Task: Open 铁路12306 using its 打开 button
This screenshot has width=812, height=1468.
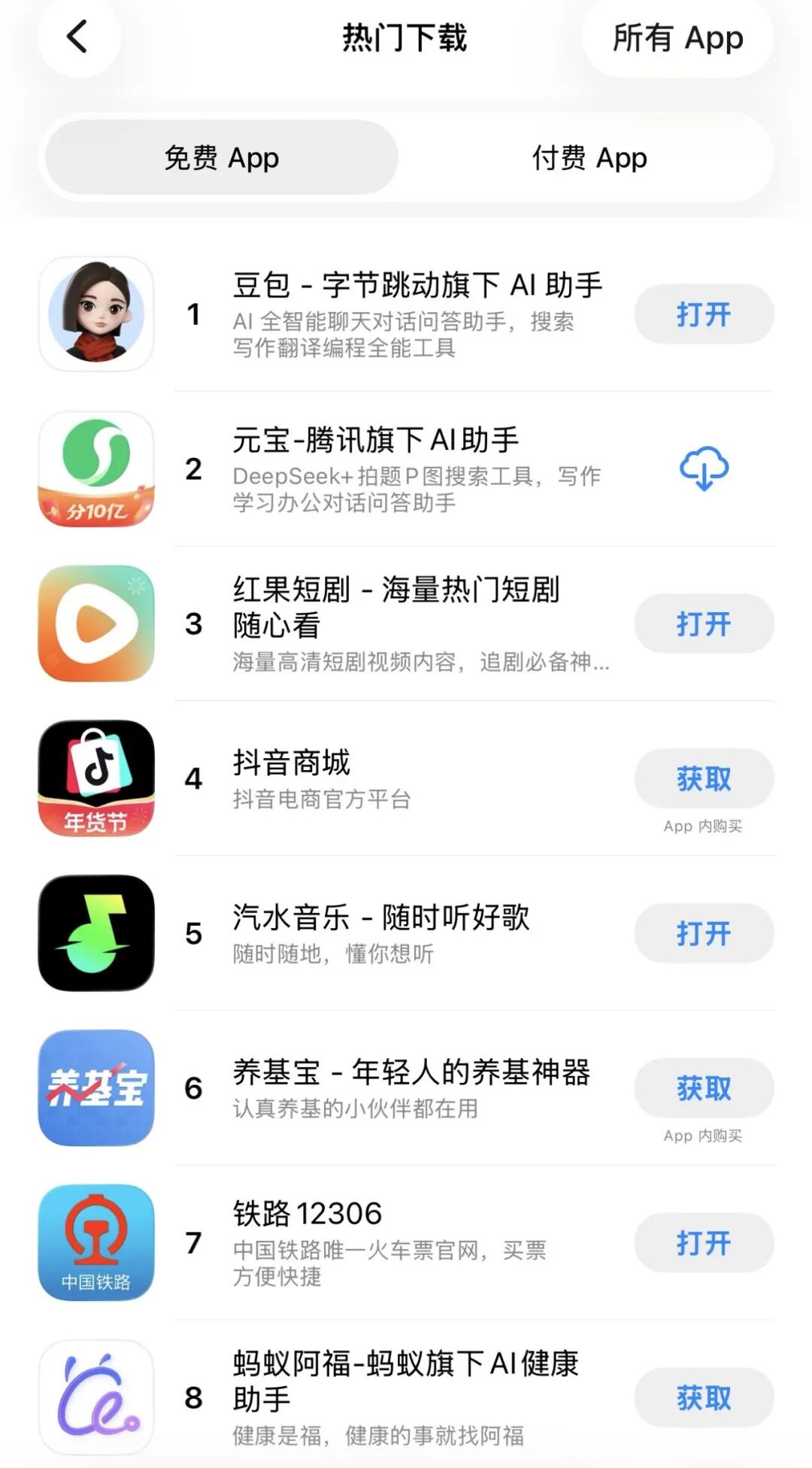Action: [704, 1243]
